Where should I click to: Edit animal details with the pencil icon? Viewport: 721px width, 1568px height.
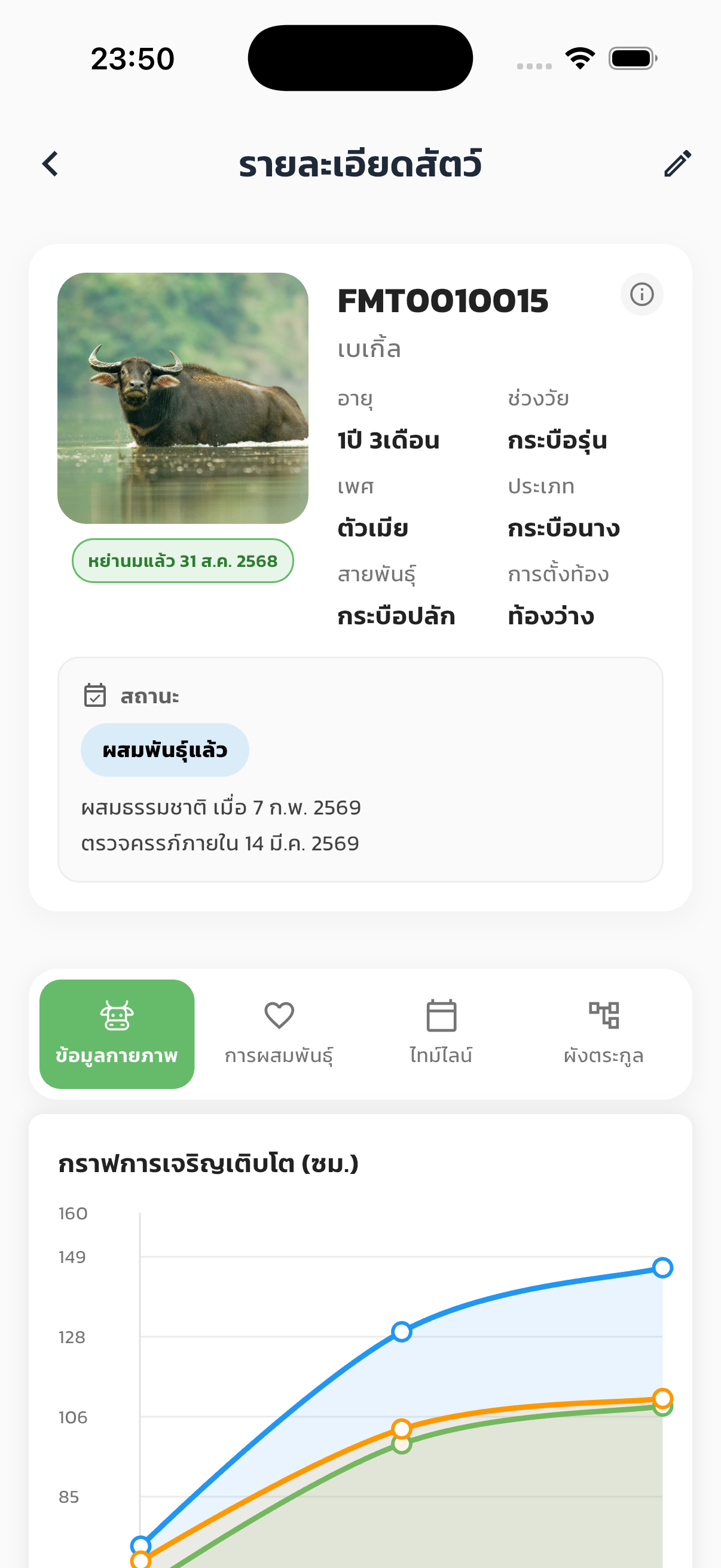677,164
